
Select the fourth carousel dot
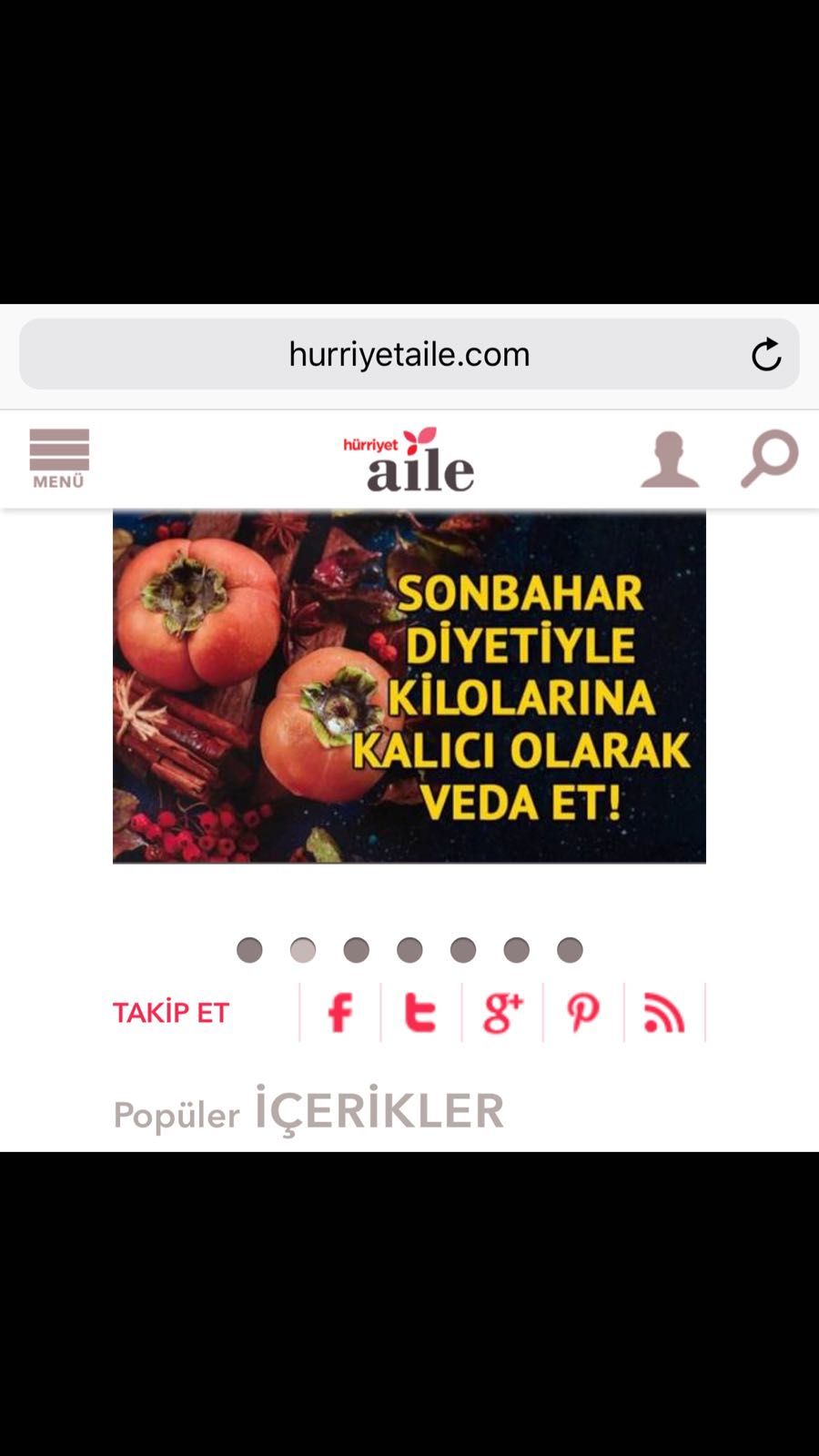coord(409,949)
